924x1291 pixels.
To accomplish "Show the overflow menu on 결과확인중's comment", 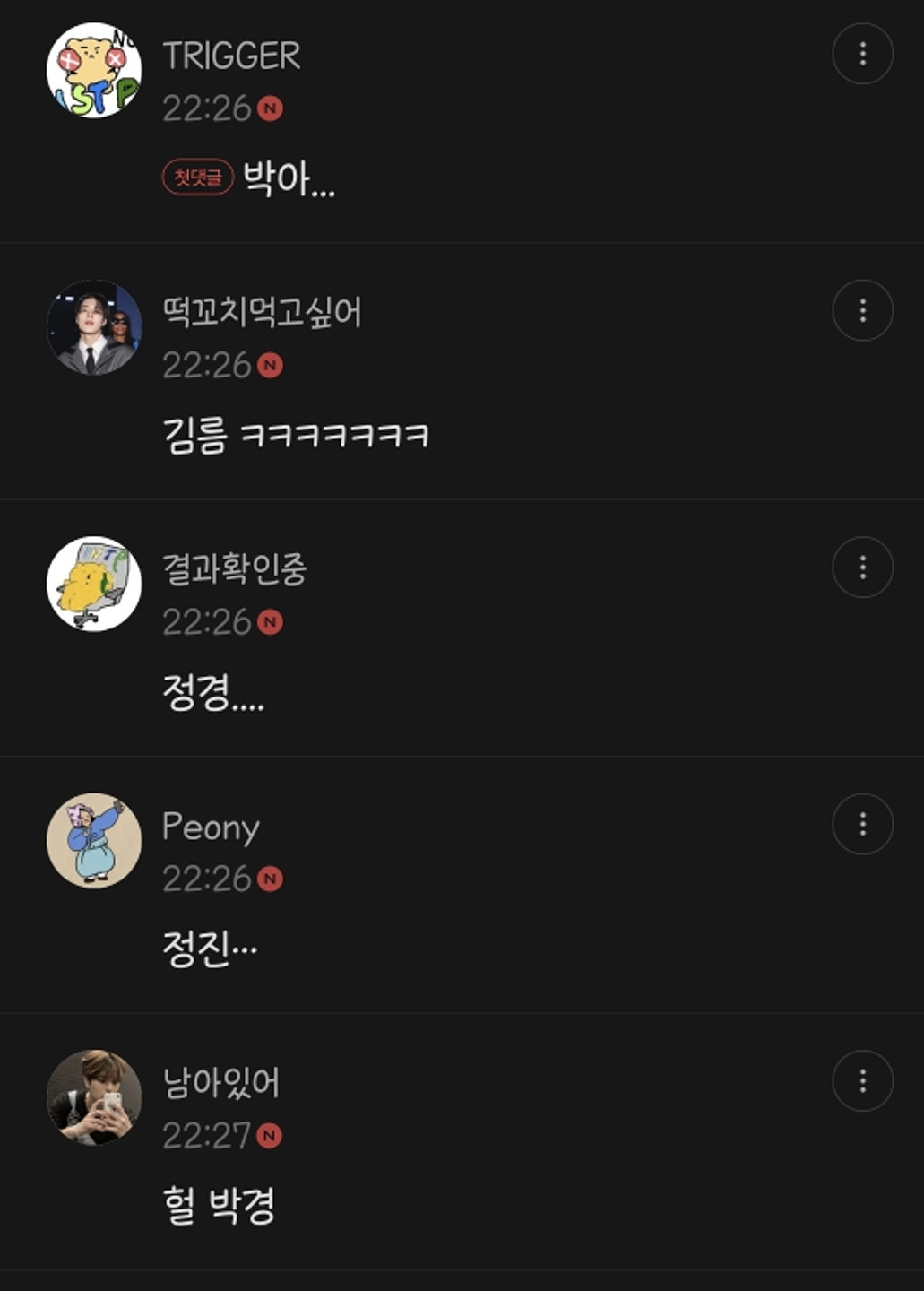I will (x=862, y=567).
